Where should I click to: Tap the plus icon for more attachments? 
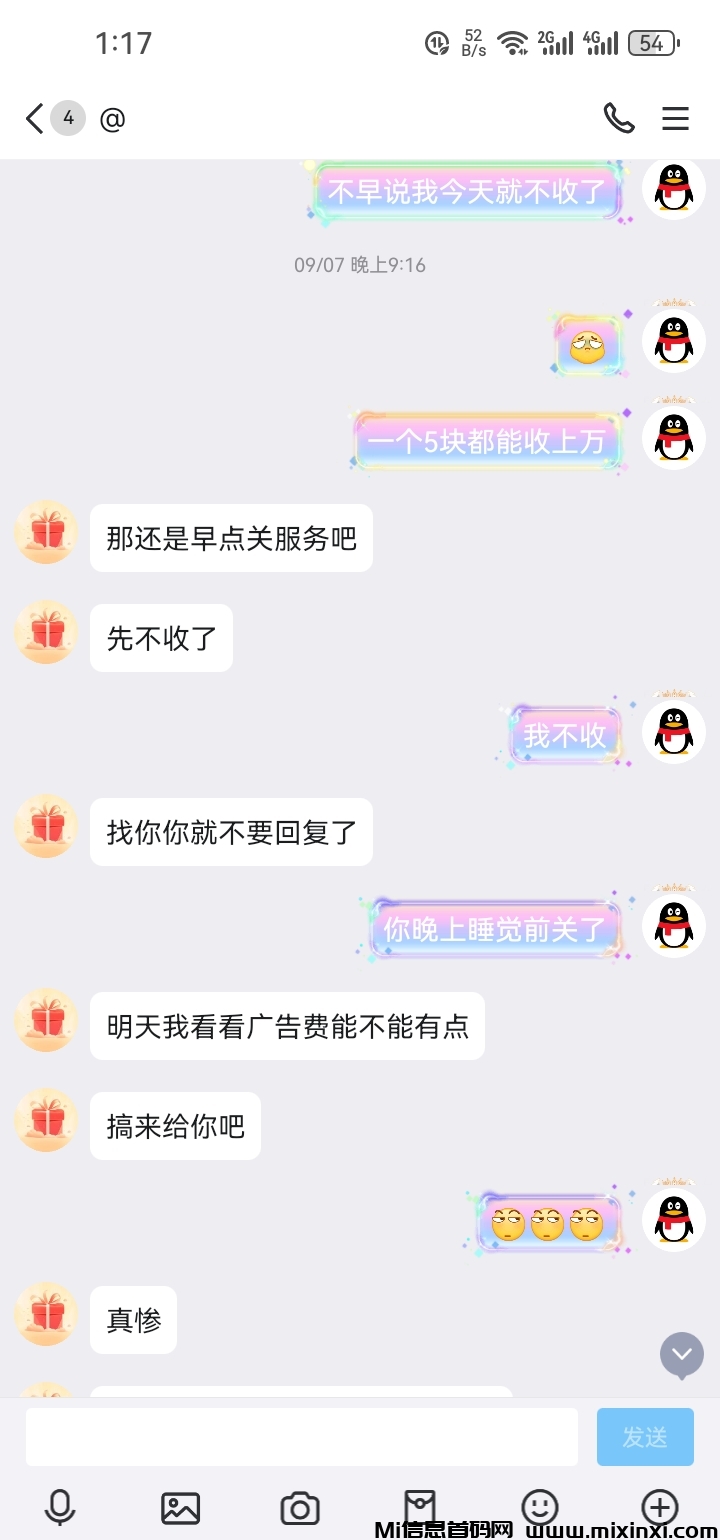pos(659,1508)
